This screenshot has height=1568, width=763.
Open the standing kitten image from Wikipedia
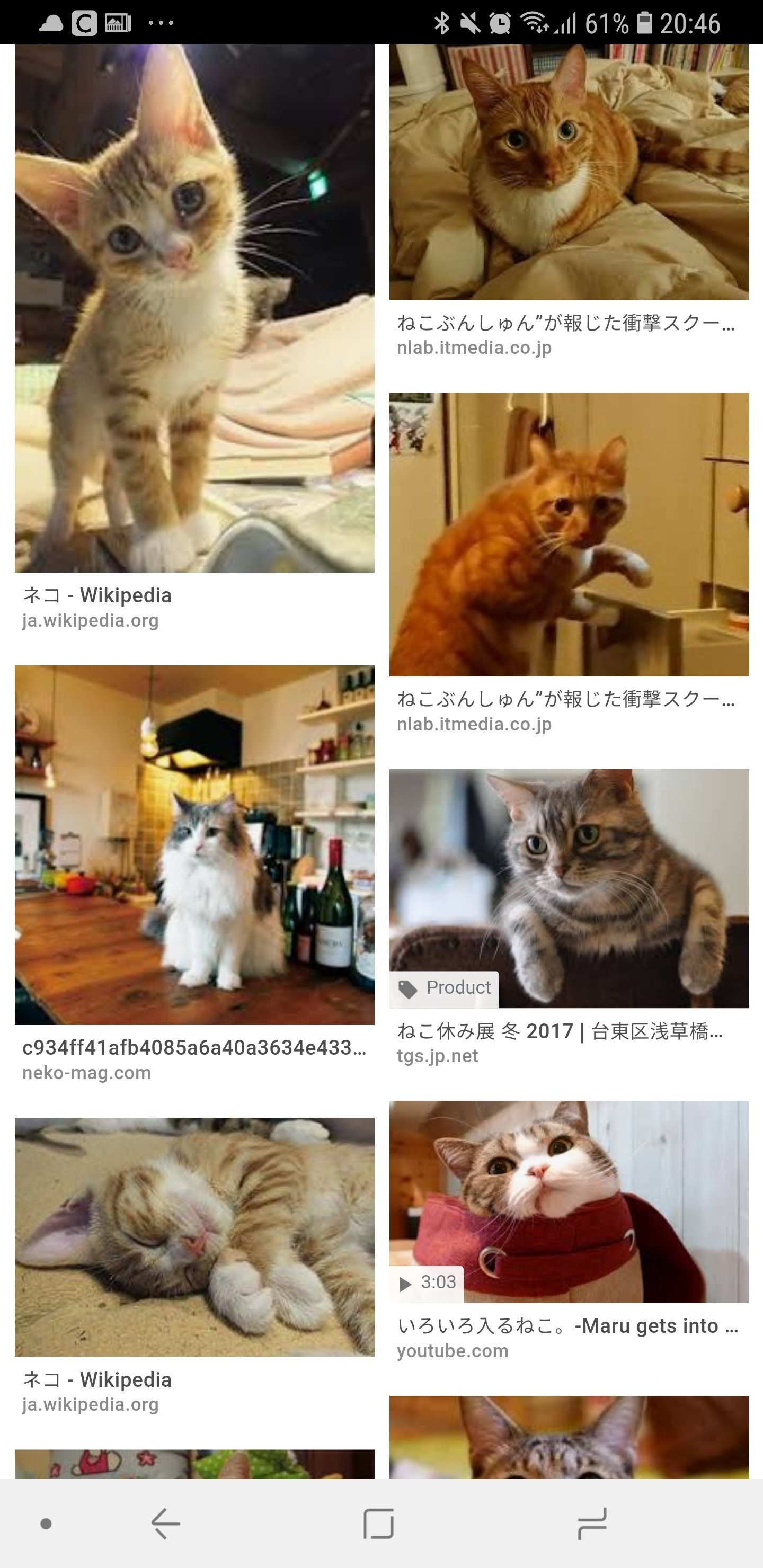[194, 308]
